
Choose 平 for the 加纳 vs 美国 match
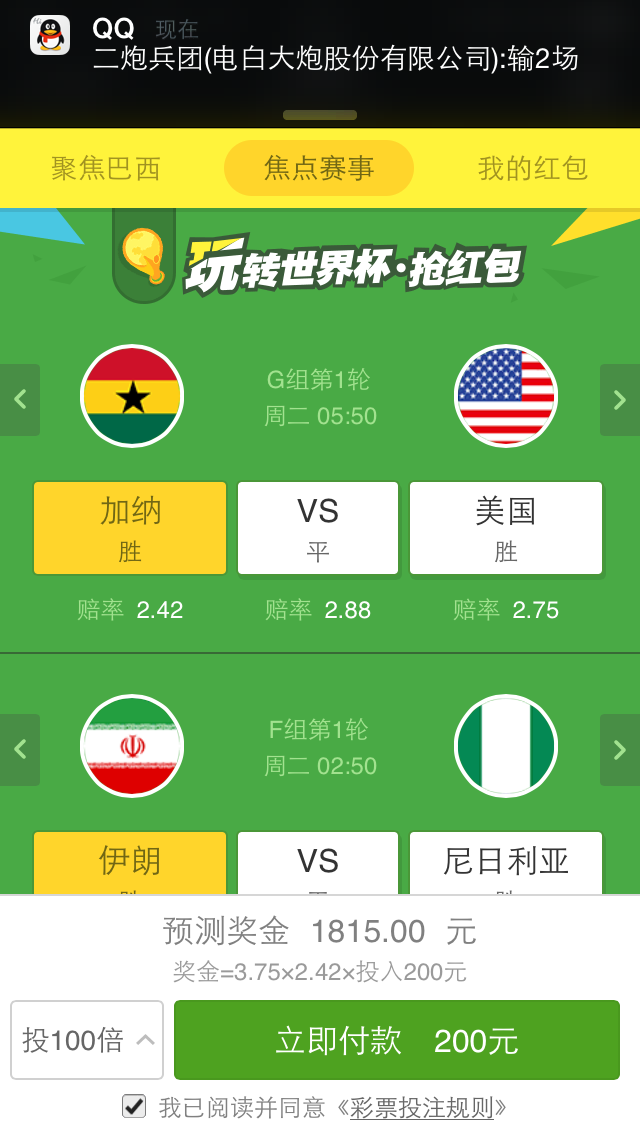[318, 528]
